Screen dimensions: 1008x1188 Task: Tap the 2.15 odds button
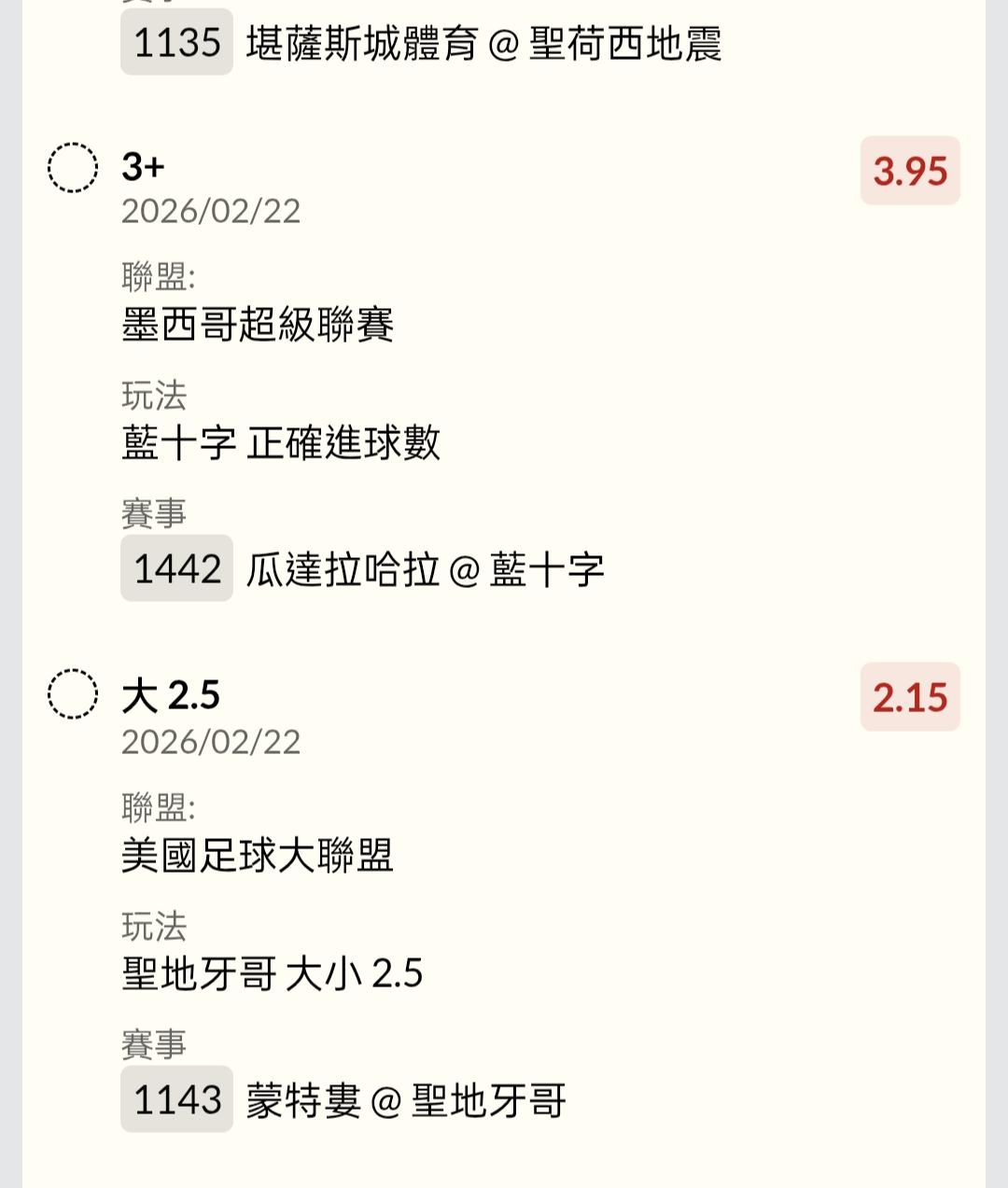pos(910,697)
